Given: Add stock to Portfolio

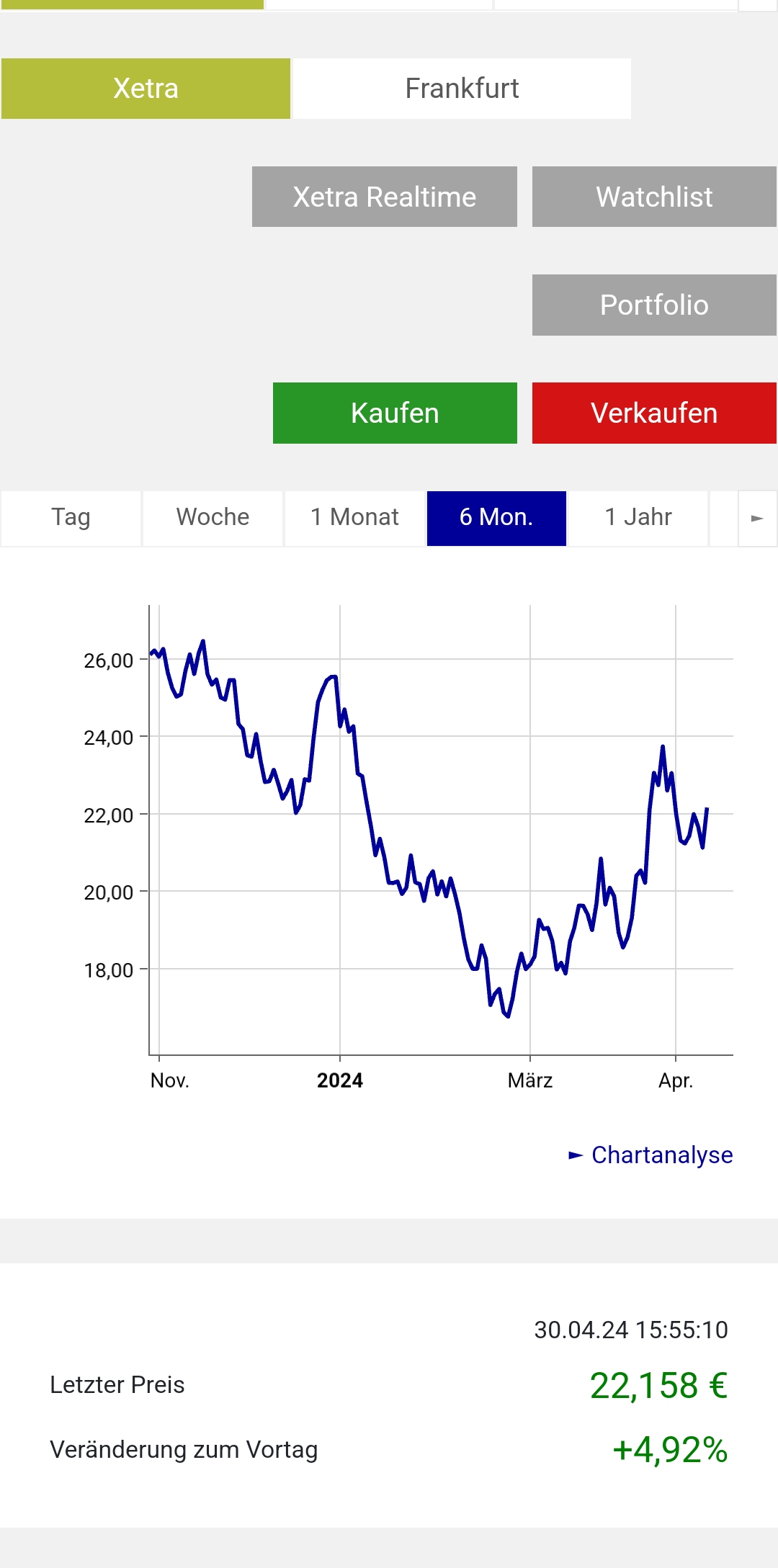Looking at the screenshot, I should (x=653, y=305).
